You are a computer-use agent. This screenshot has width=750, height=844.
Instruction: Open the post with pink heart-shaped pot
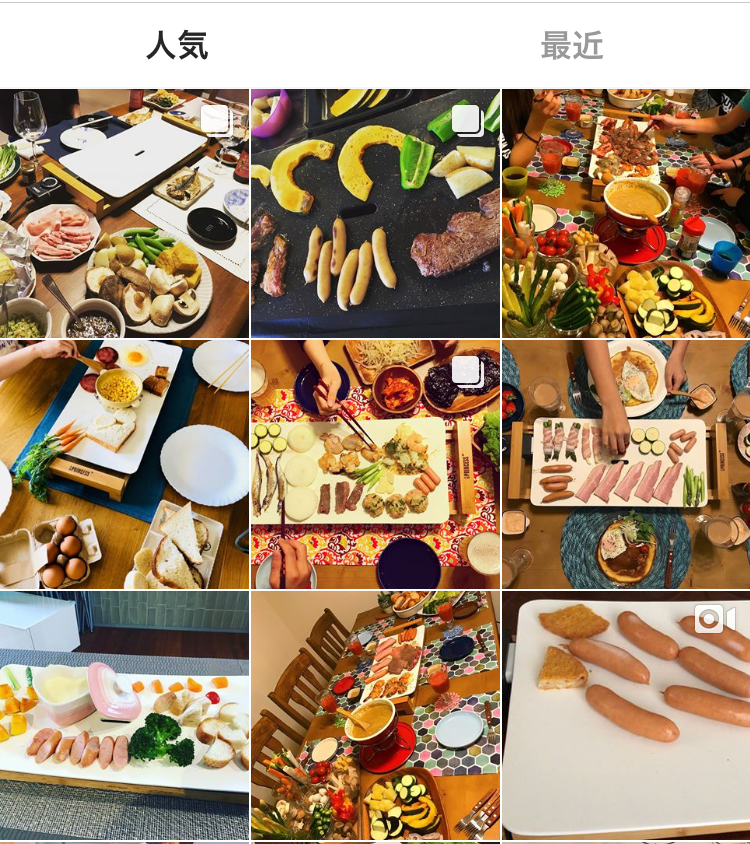124,715
